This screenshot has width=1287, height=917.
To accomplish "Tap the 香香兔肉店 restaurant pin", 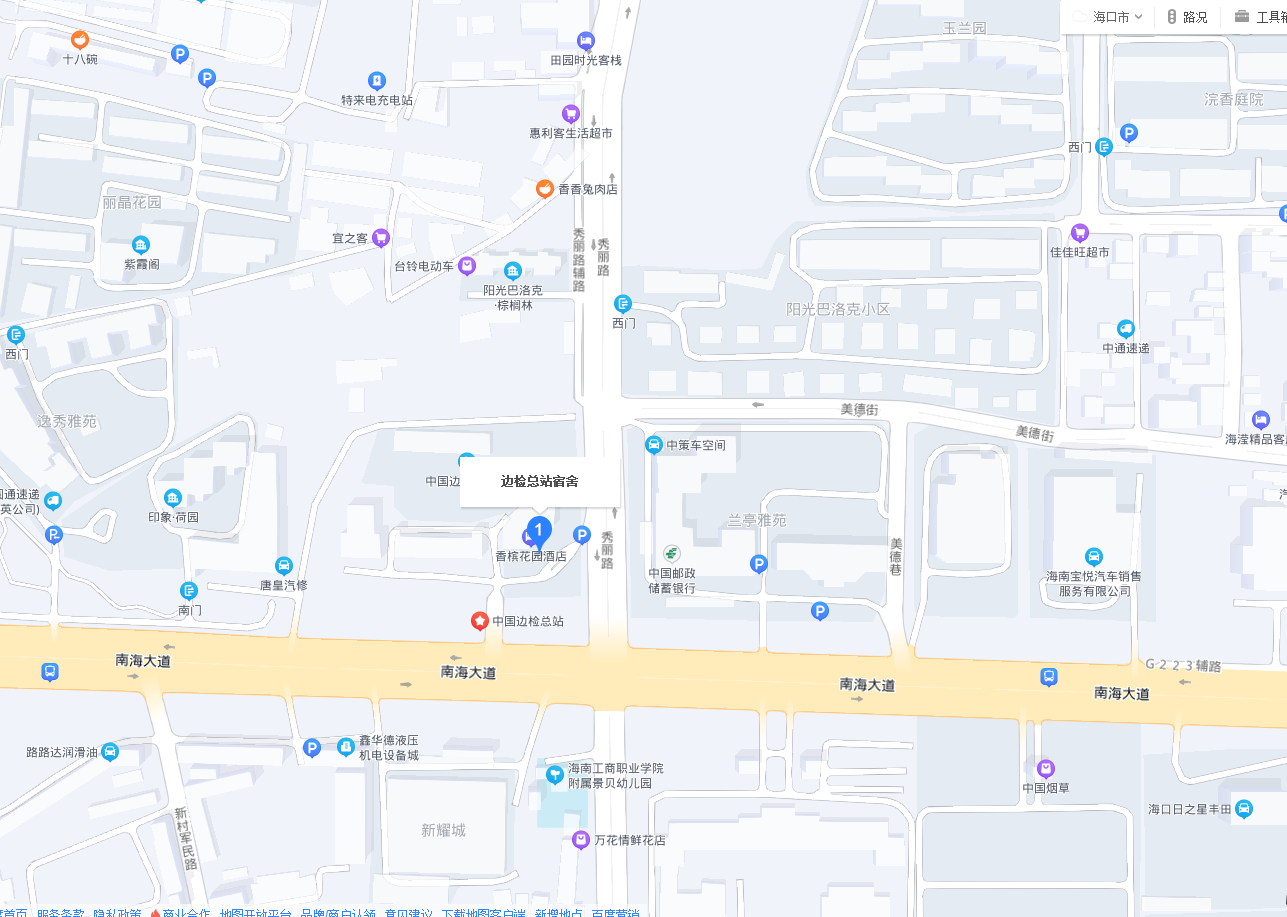I will [x=544, y=188].
